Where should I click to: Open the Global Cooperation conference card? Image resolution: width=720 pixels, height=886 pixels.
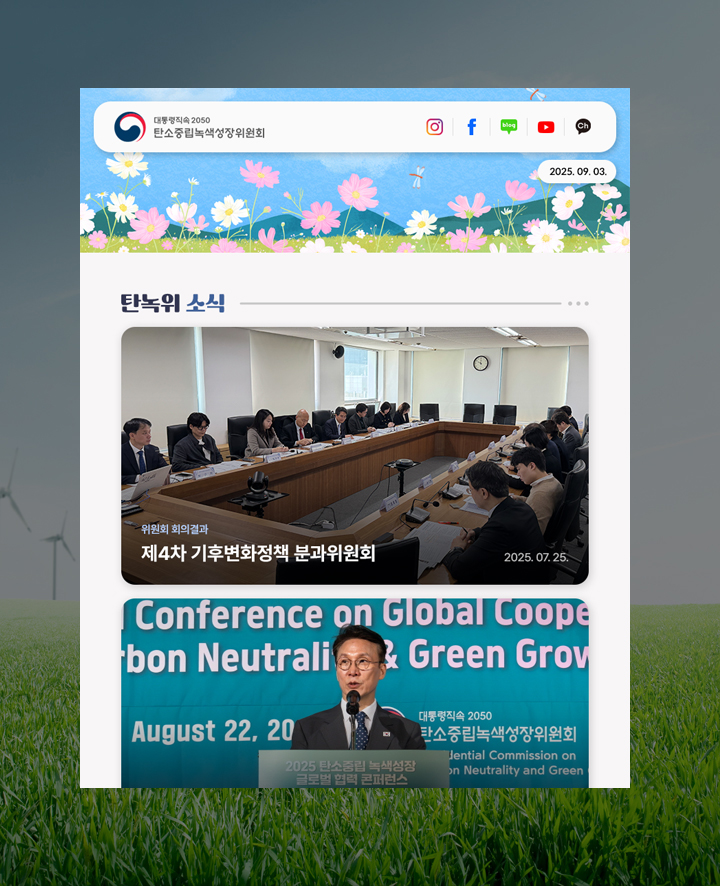tap(354, 692)
